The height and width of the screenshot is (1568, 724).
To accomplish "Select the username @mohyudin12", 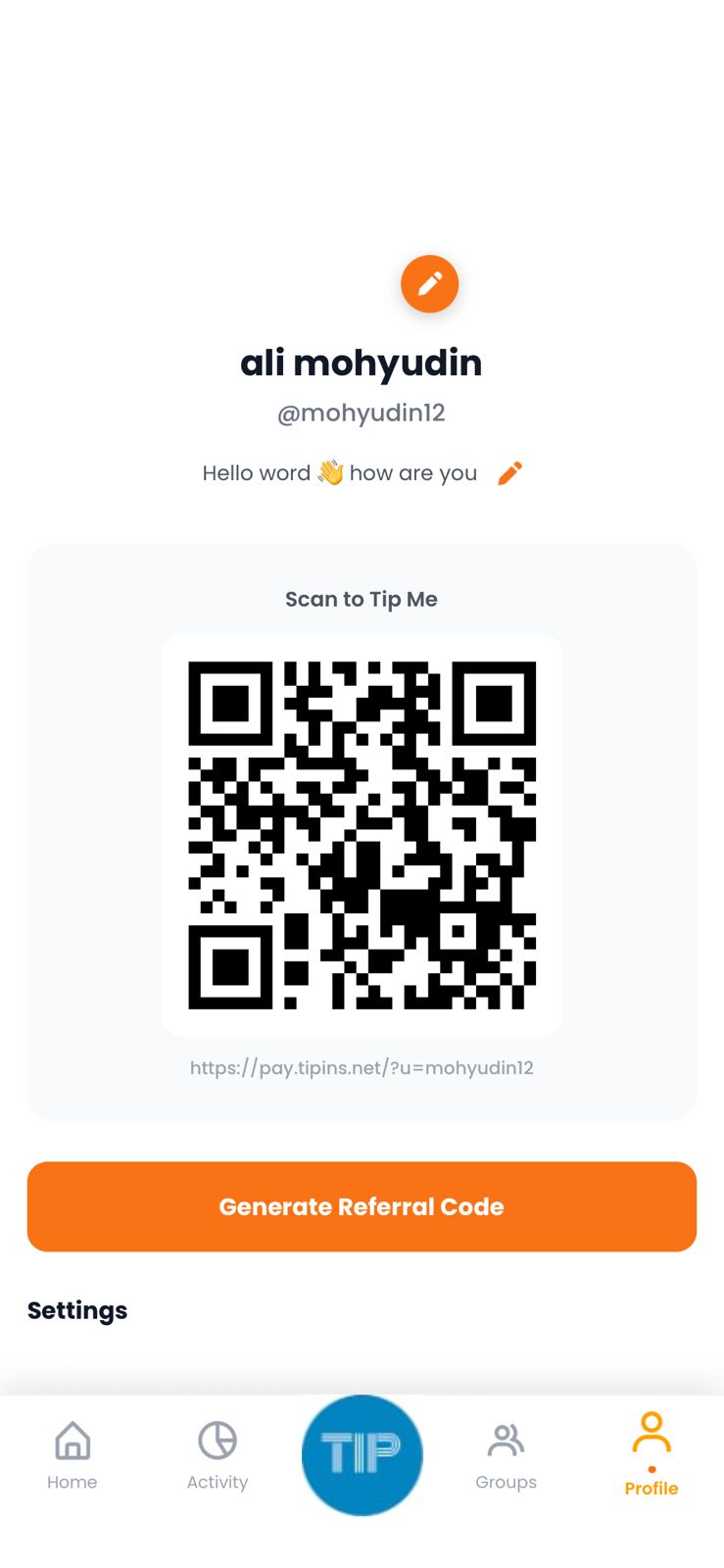I will click(x=361, y=412).
